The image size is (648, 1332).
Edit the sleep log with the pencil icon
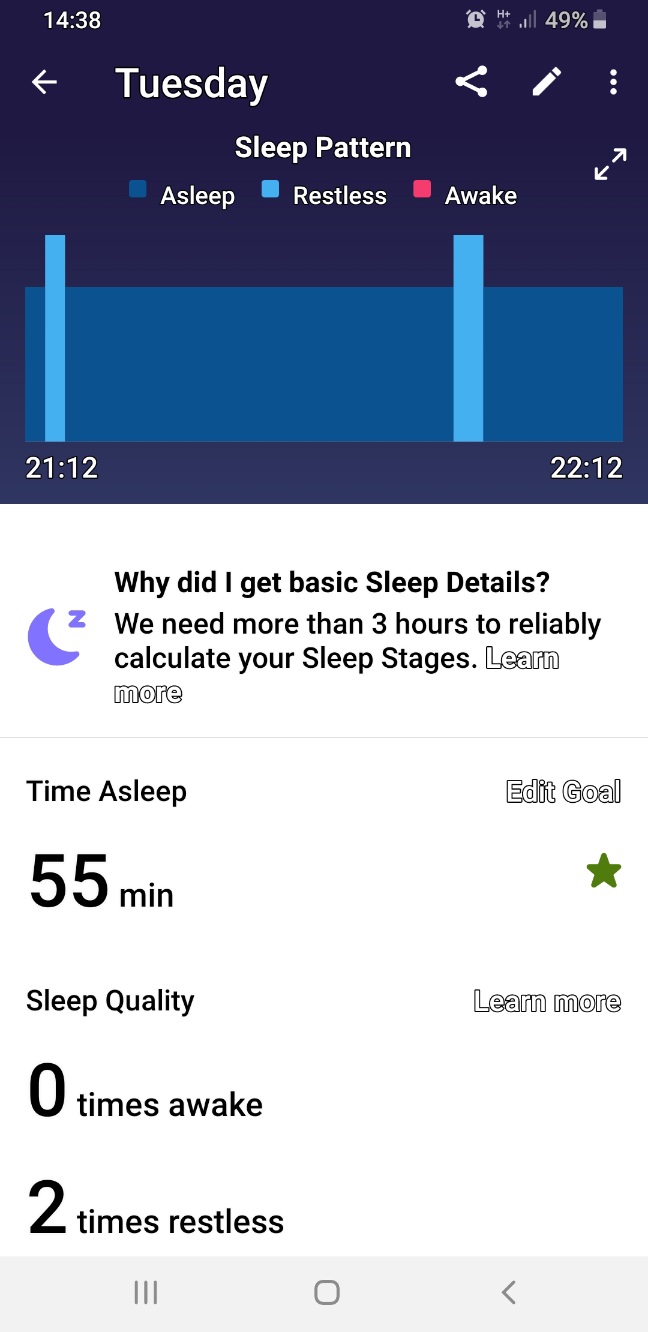[x=547, y=82]
